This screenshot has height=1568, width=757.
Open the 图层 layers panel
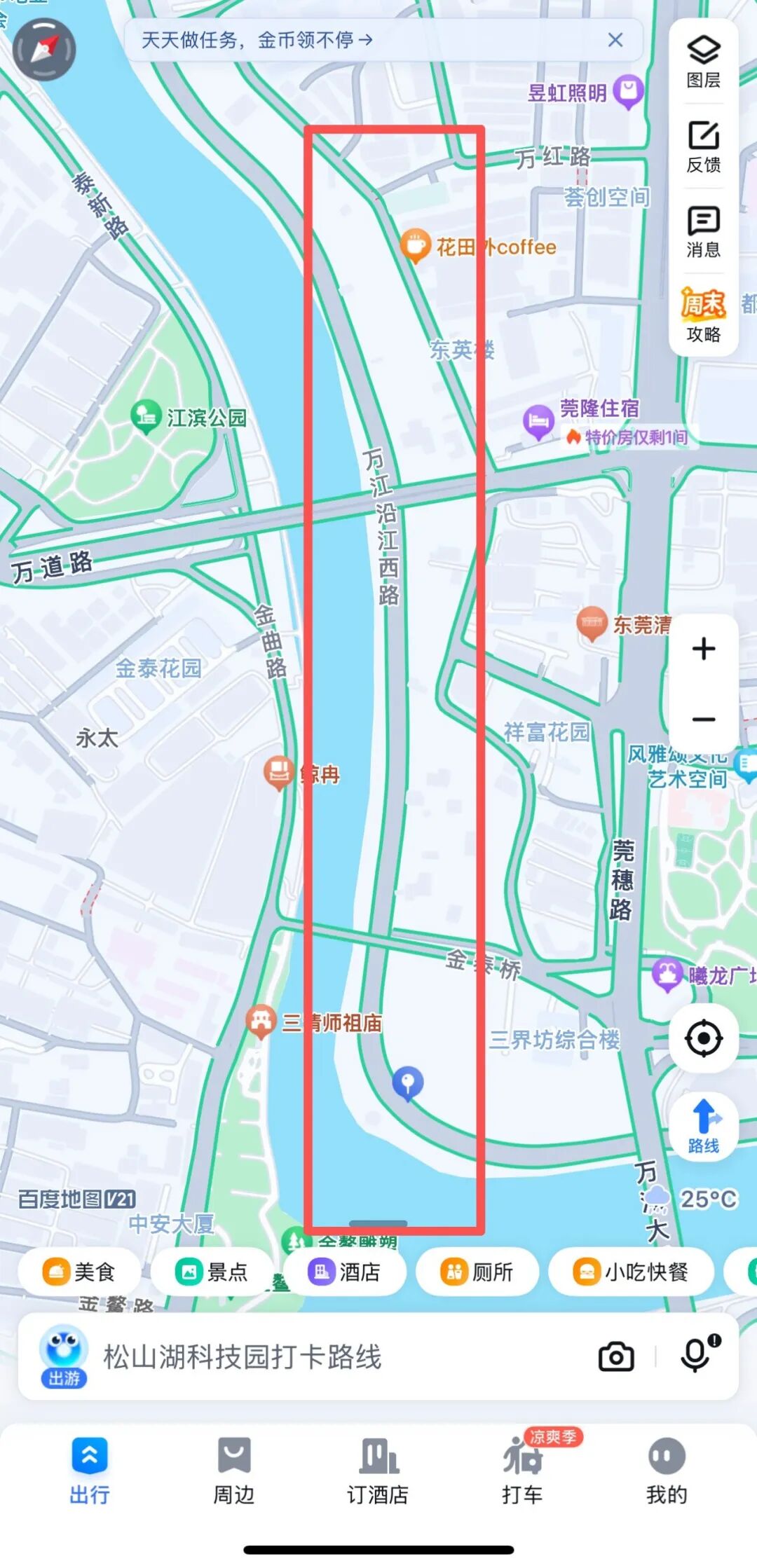703,62
